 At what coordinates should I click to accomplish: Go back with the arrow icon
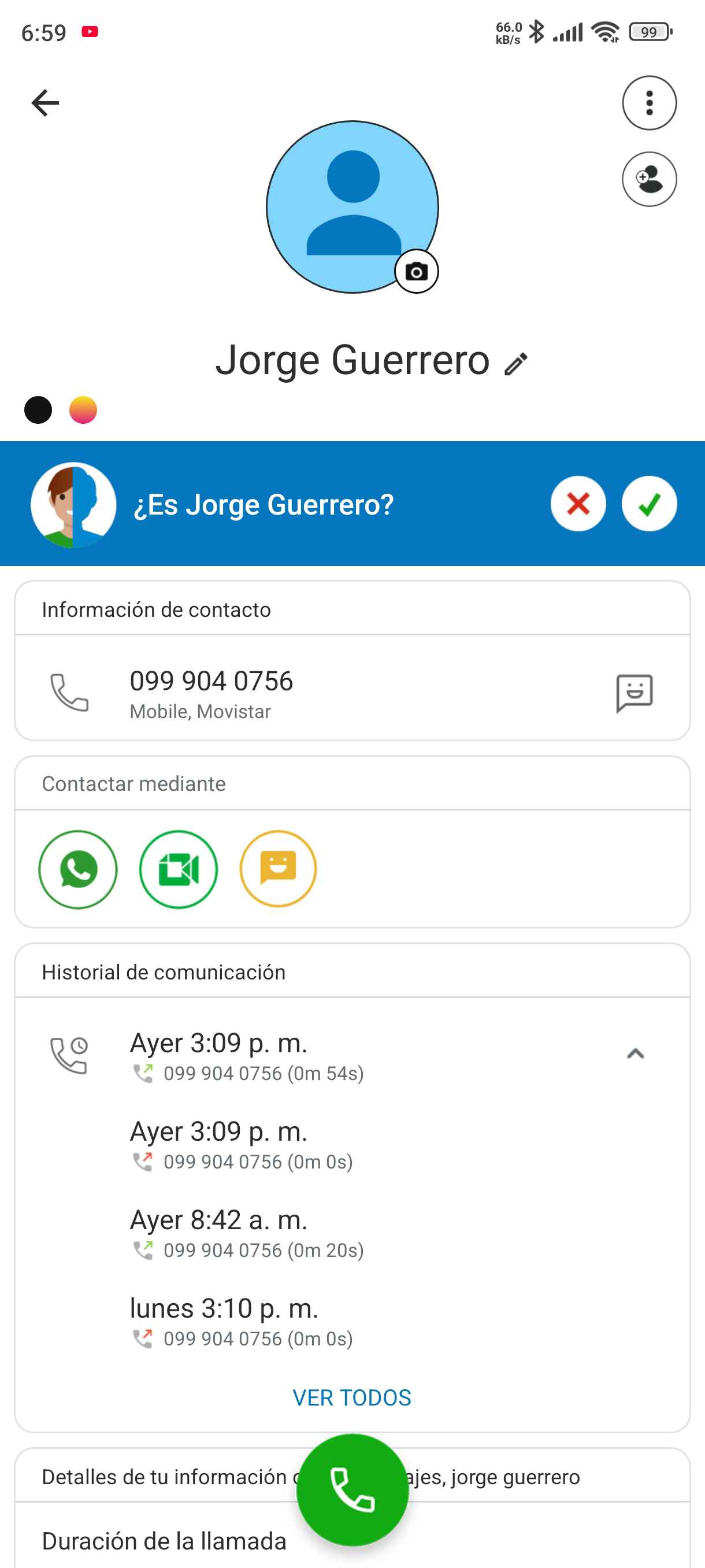coord(45,103)
